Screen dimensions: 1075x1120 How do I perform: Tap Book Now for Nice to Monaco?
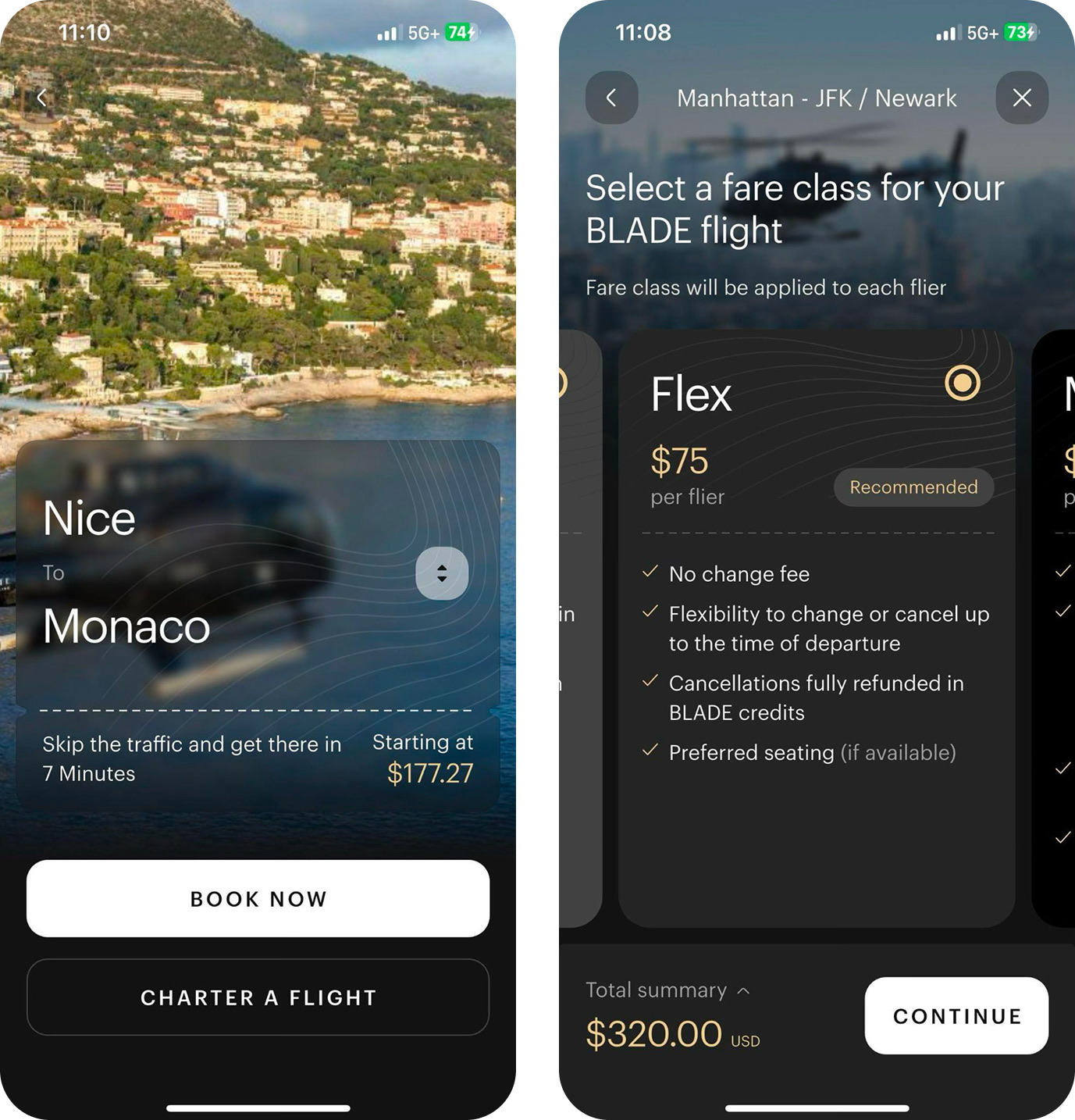[x=258, y=898]
